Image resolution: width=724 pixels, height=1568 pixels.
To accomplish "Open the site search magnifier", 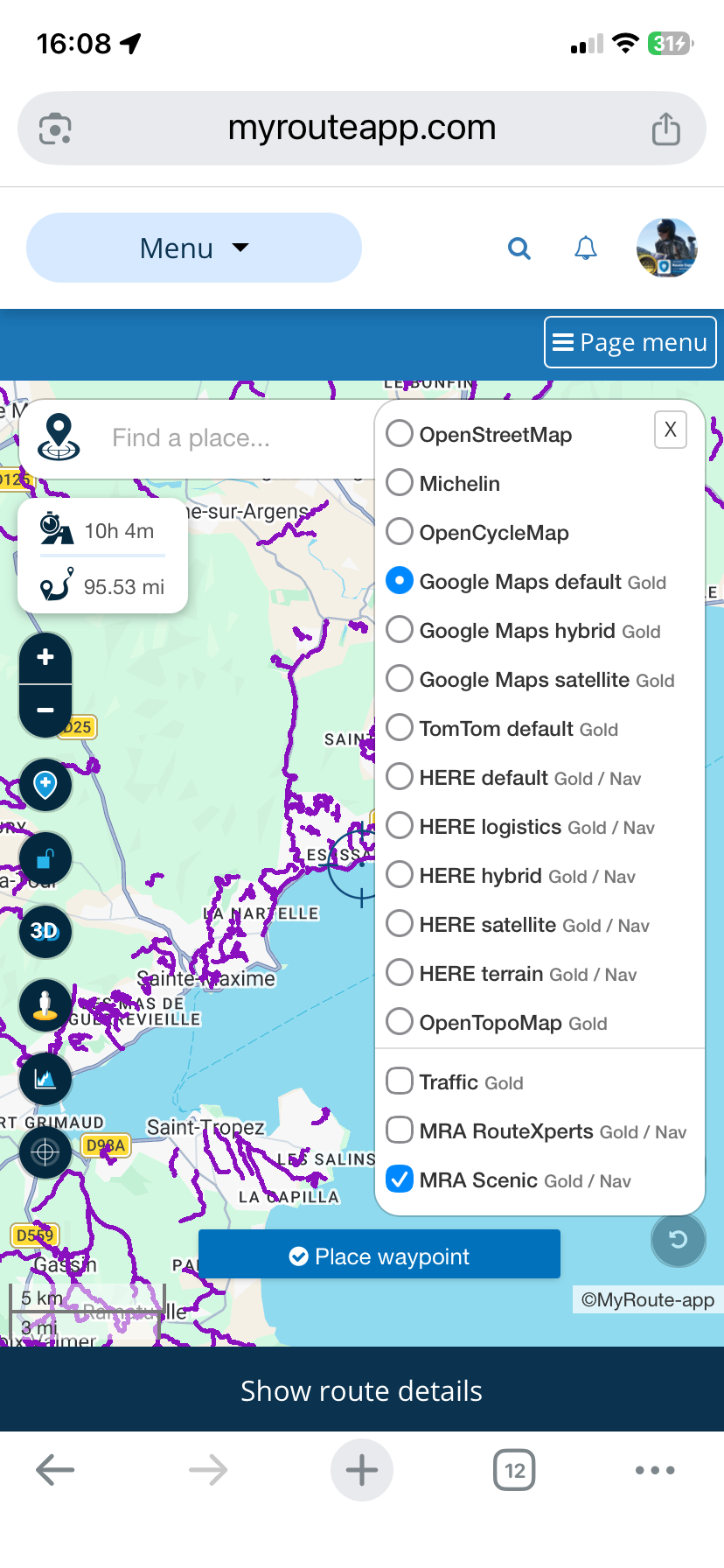I will pos(519,248).
